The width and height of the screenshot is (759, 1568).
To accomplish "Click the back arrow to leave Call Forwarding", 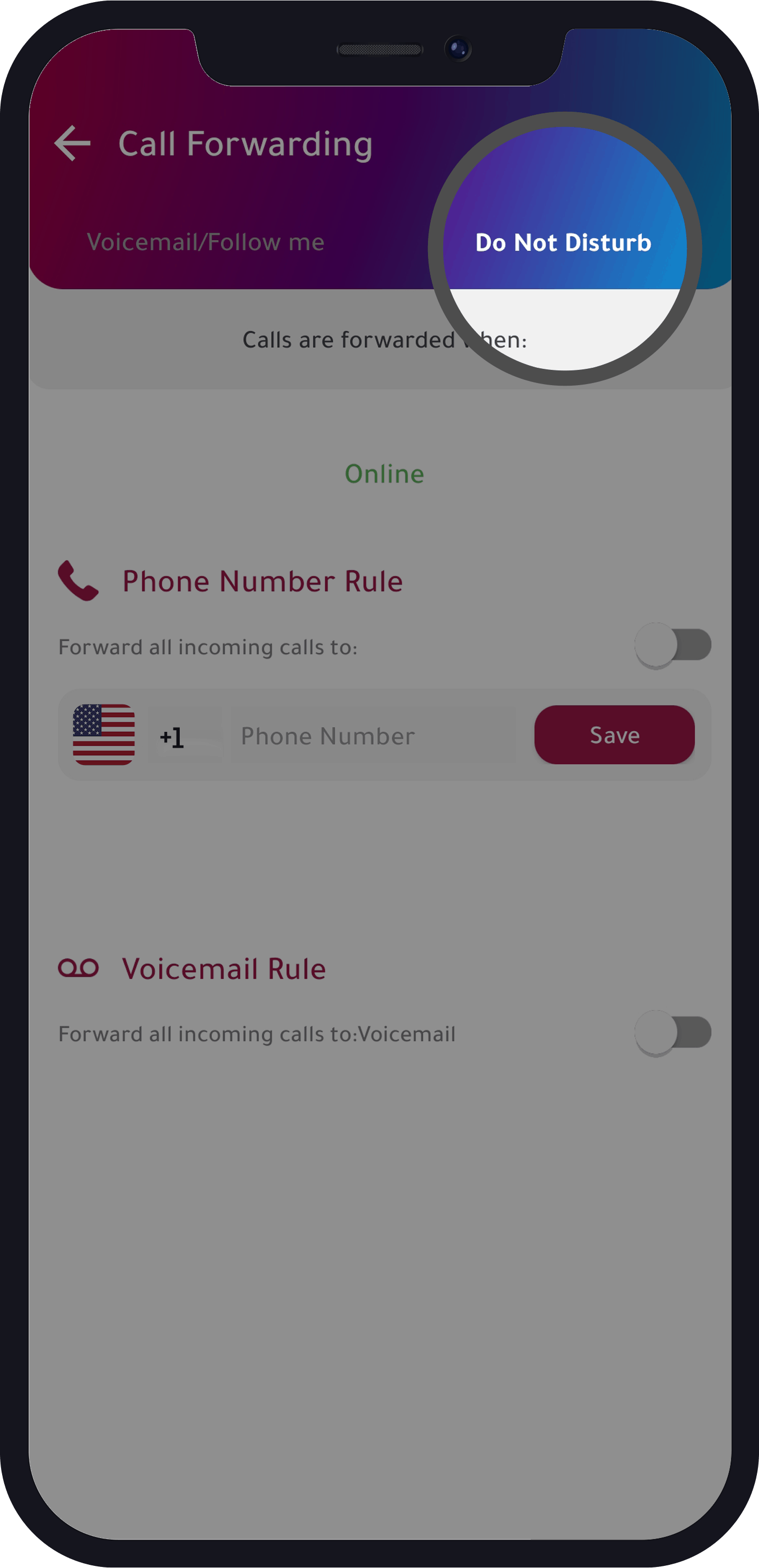I will pos(72,144).
